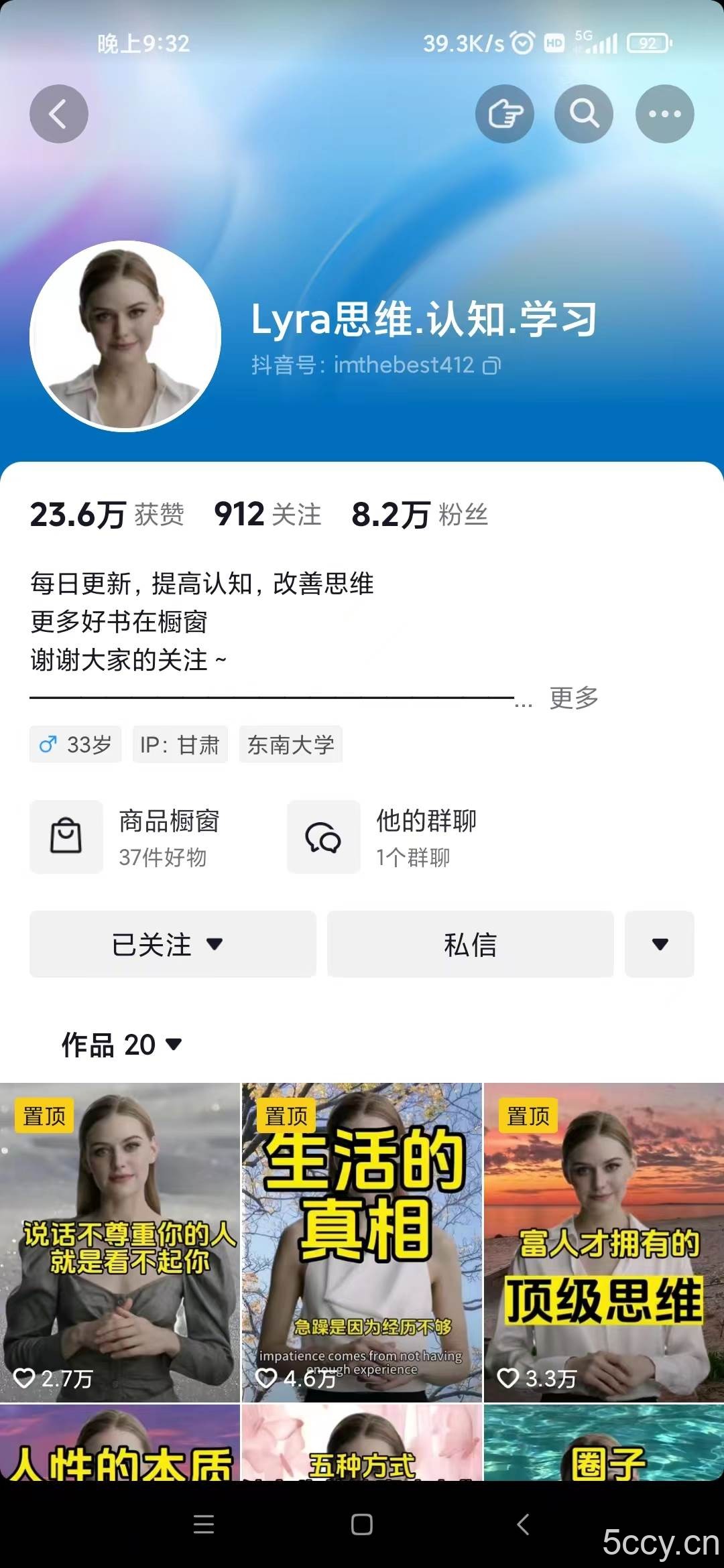Open the more options icon top right

pos(664,114)
